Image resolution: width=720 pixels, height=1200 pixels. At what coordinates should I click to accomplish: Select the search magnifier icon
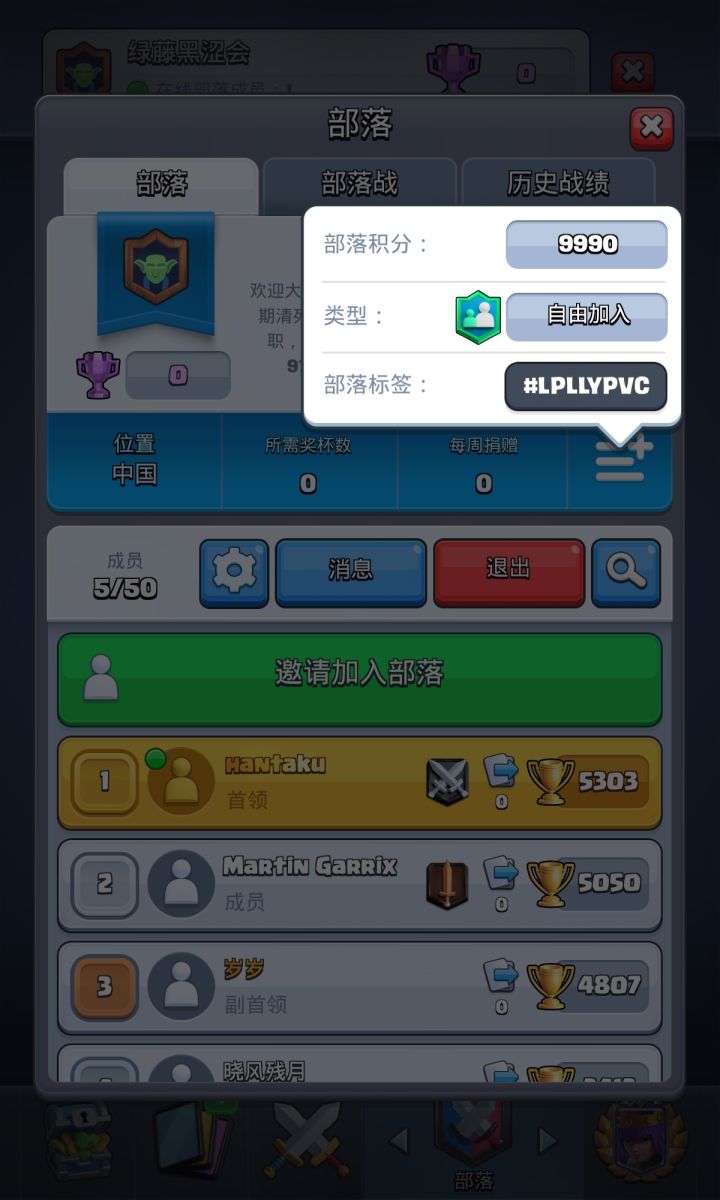point(626,572)
